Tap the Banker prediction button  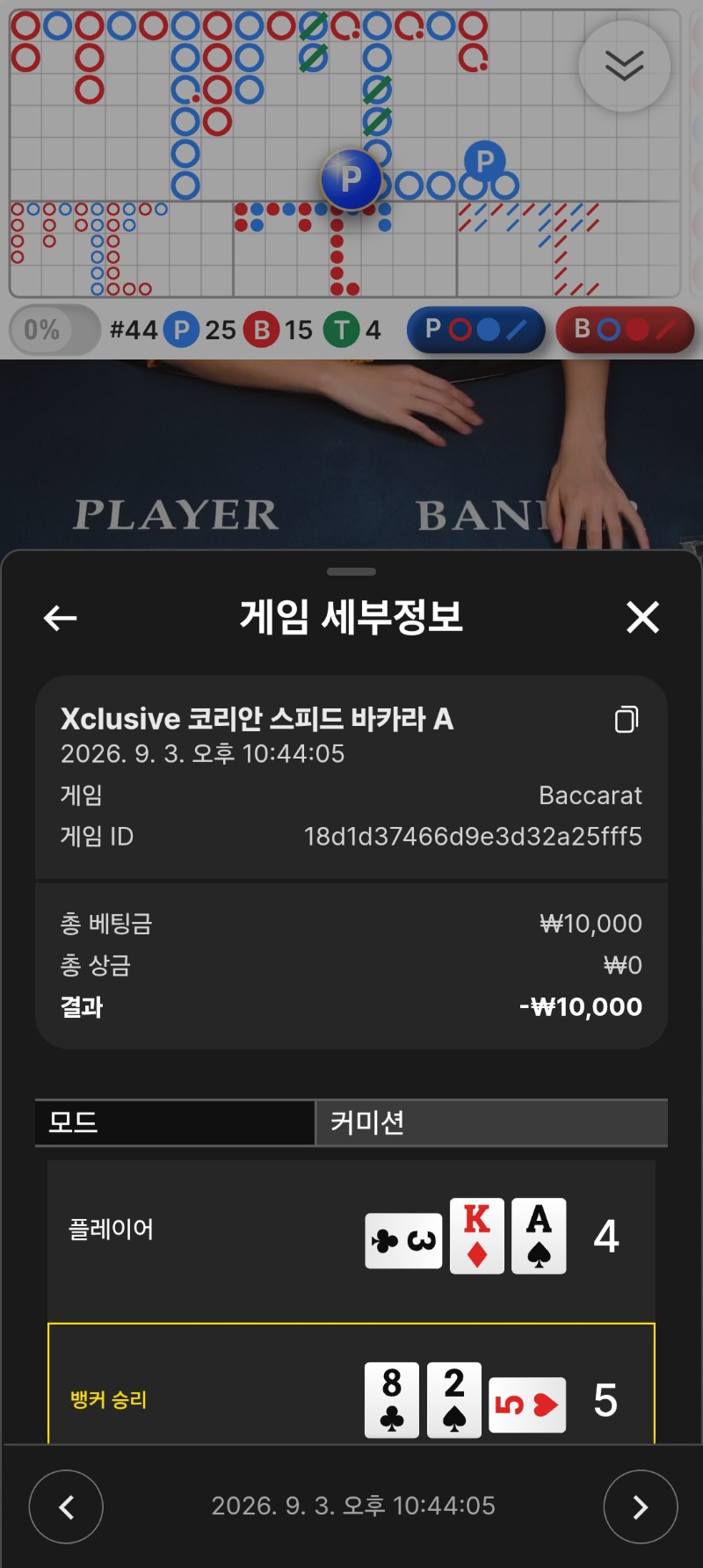625,330
